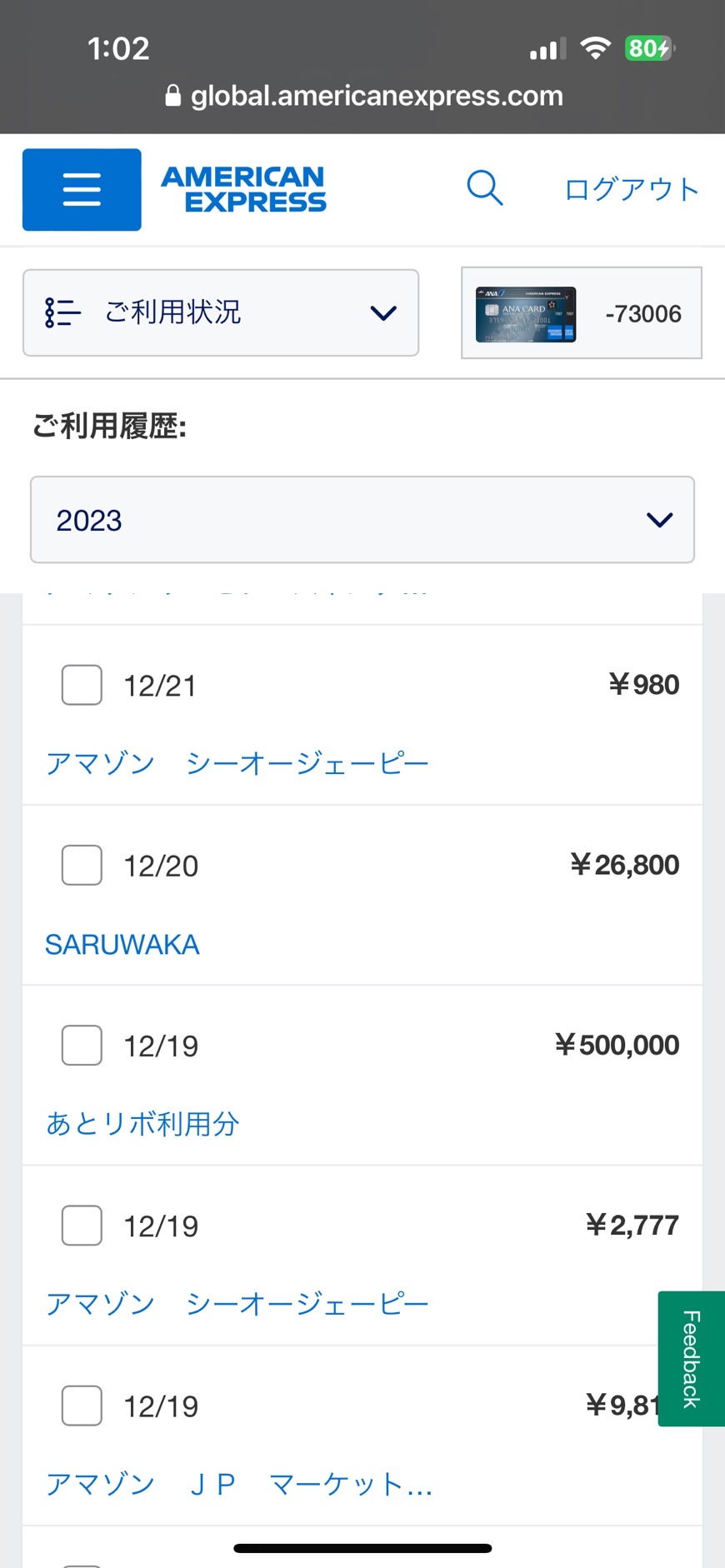Select the 12/20 ¥26,800 checkbox
The image size is (725, 1568).
[82, 865]
